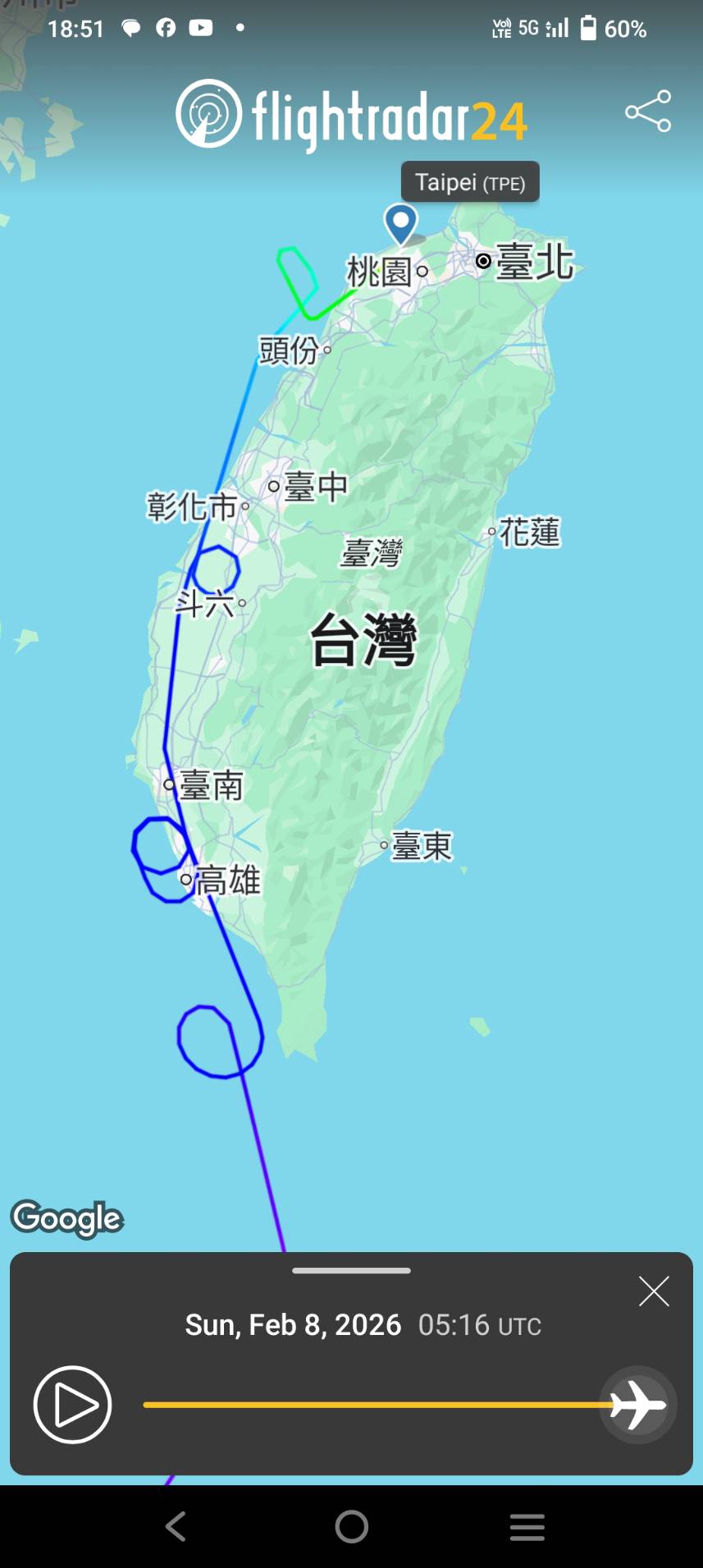Share this flight playback
This screenshot has width=703, height=1568.
(x=648, y=112)
